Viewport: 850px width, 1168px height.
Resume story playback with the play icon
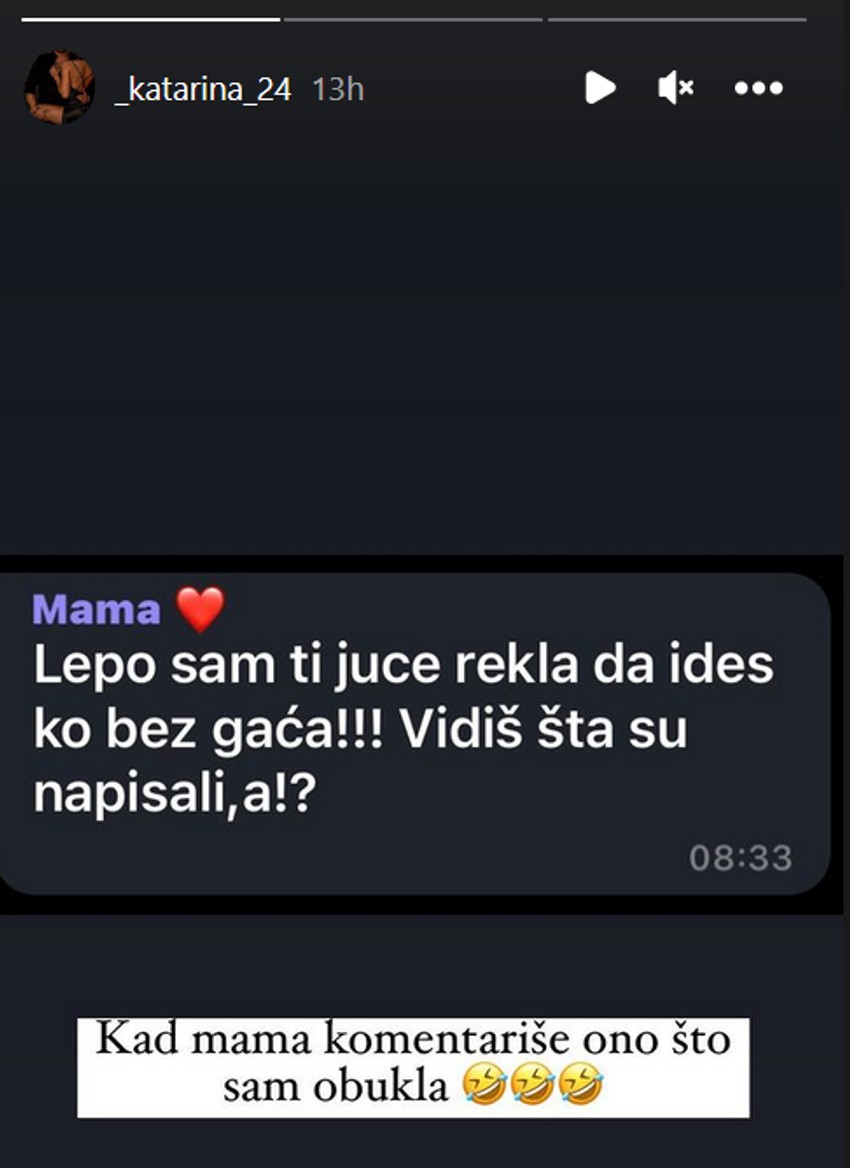[x=599, y=88]
